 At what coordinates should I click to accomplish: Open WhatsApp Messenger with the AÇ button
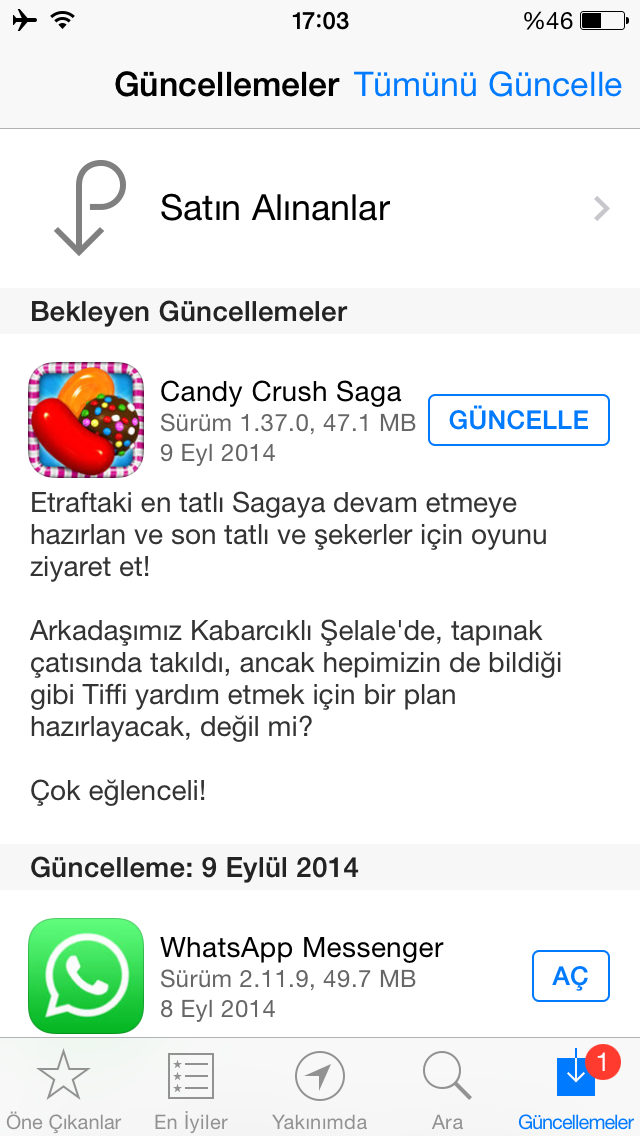point(570,976)
